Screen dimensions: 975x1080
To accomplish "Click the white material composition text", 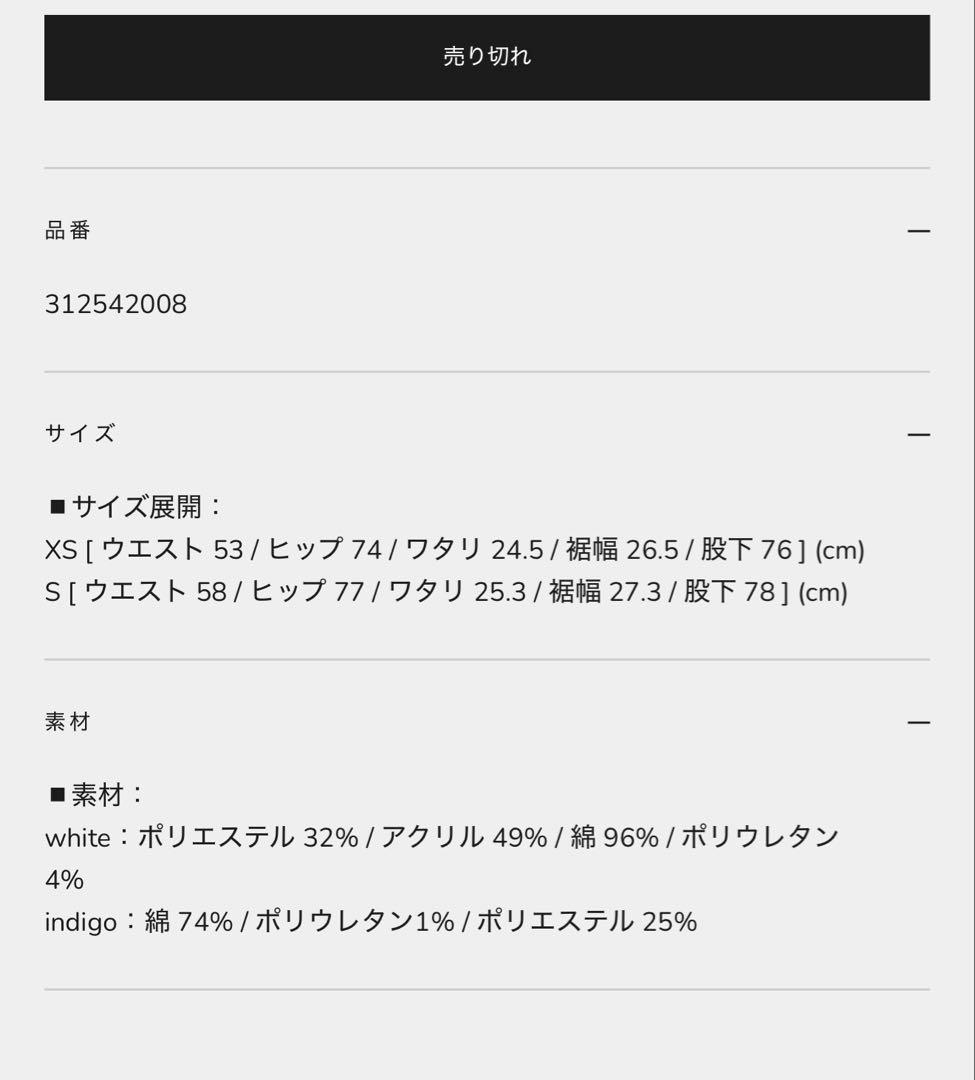I will [444, 838].
